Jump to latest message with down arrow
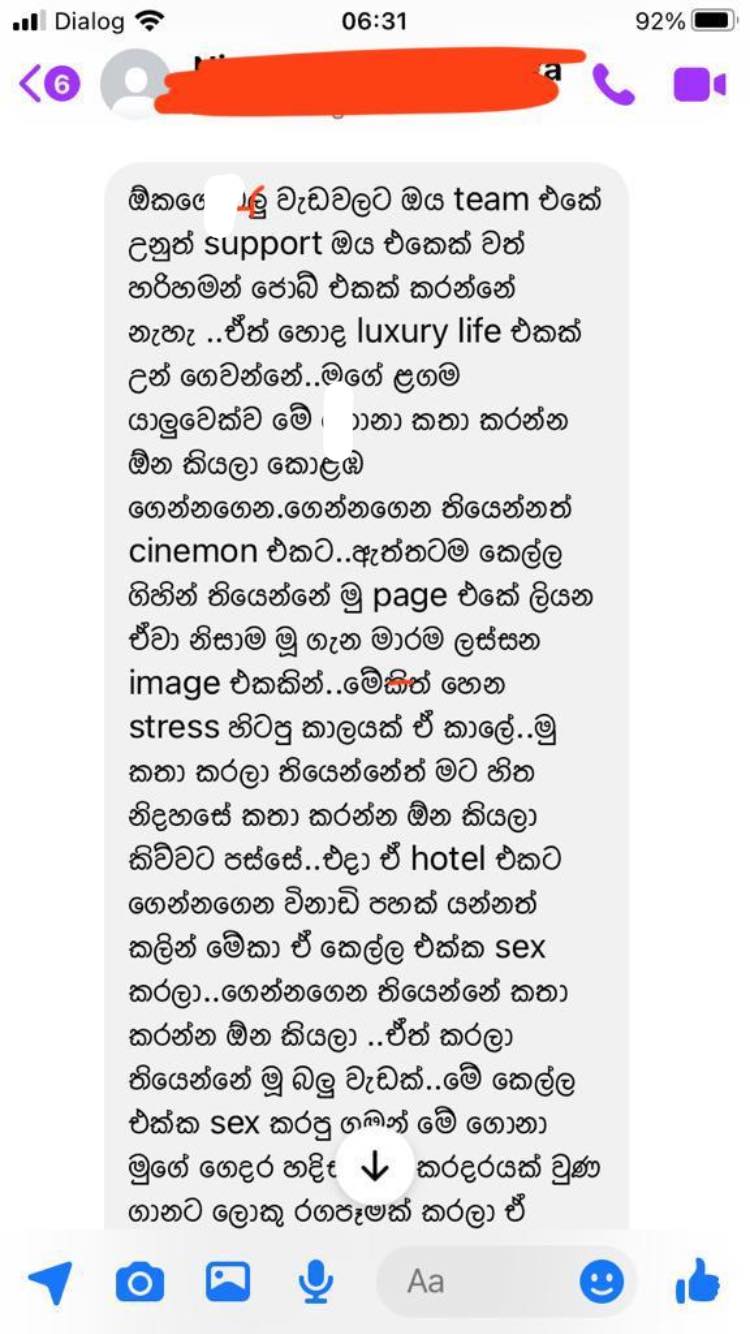Viewport: 750px width, 1334px height. pos(374,1168)
